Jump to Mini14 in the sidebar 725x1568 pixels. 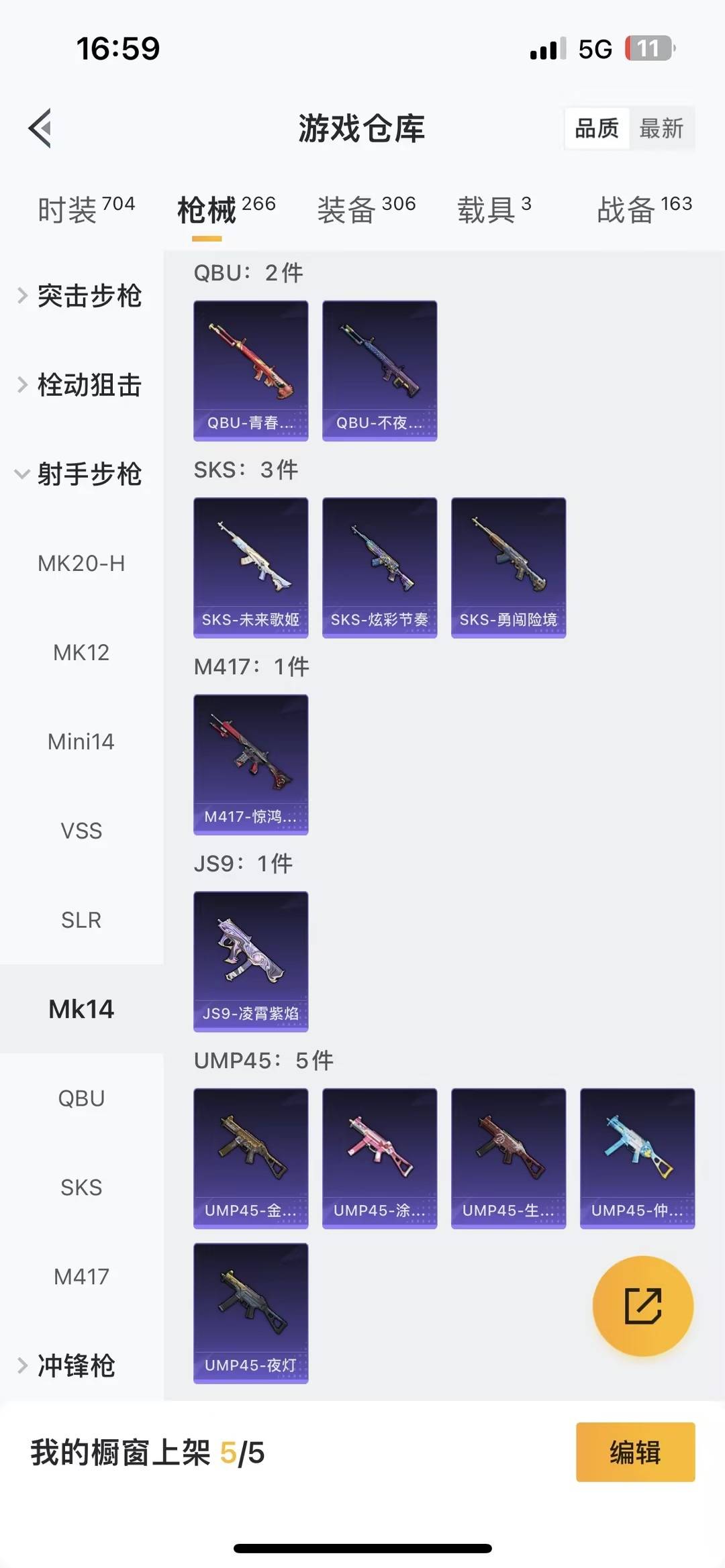[x=81, y=741]
